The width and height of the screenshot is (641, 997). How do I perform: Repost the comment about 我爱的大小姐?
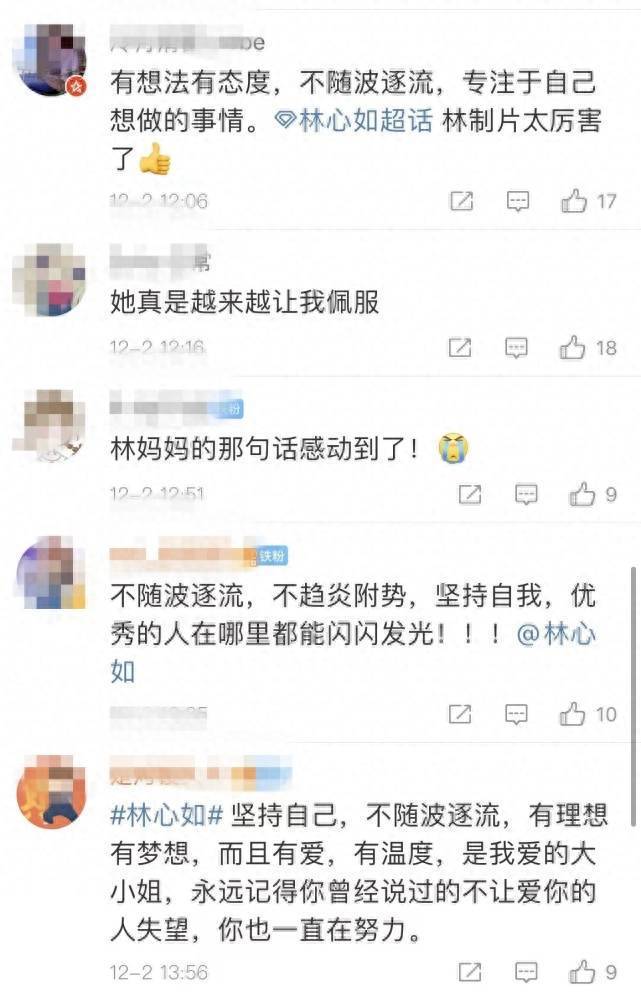coord(470,972)
